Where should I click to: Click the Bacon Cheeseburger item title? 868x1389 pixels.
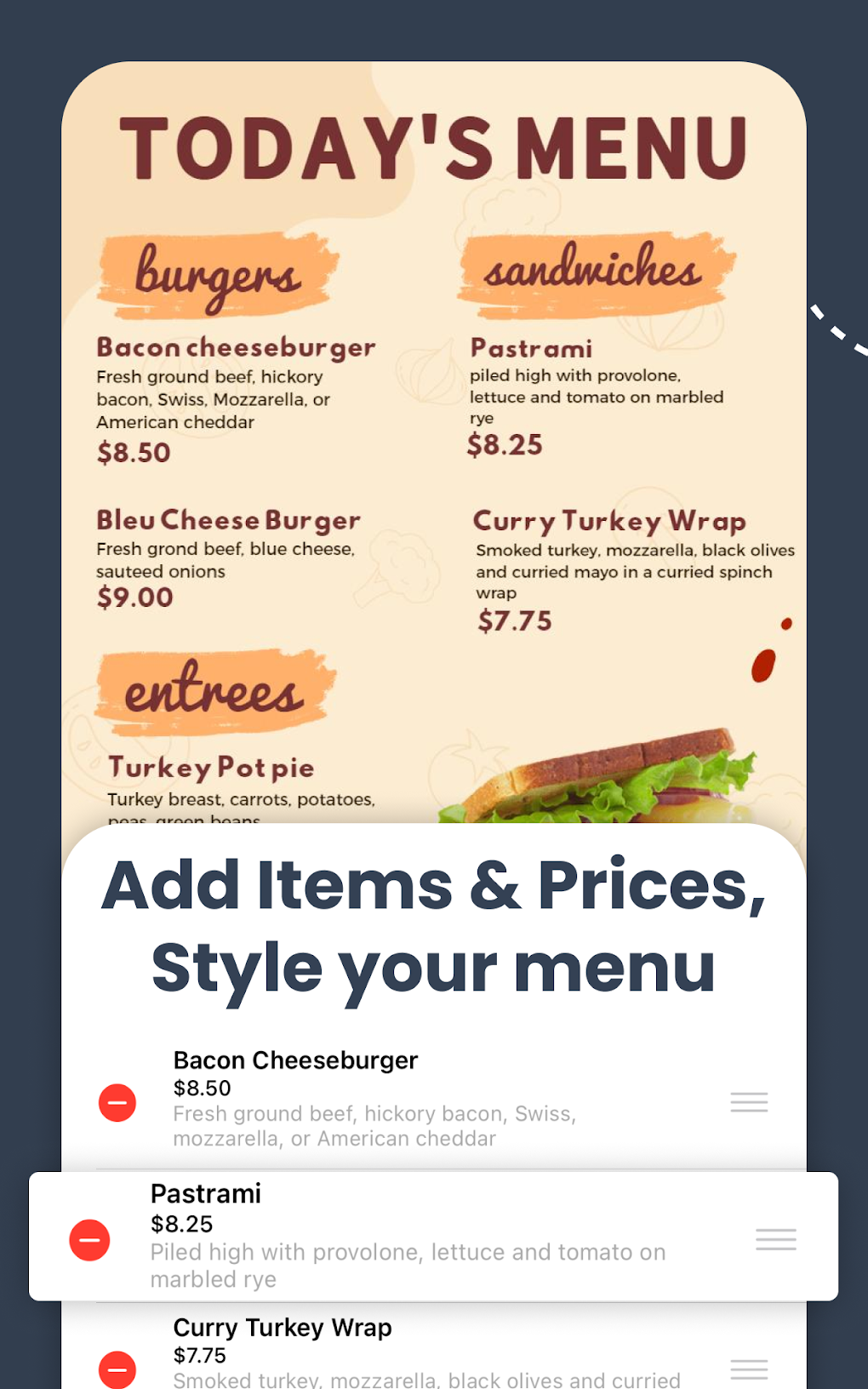295,1060
